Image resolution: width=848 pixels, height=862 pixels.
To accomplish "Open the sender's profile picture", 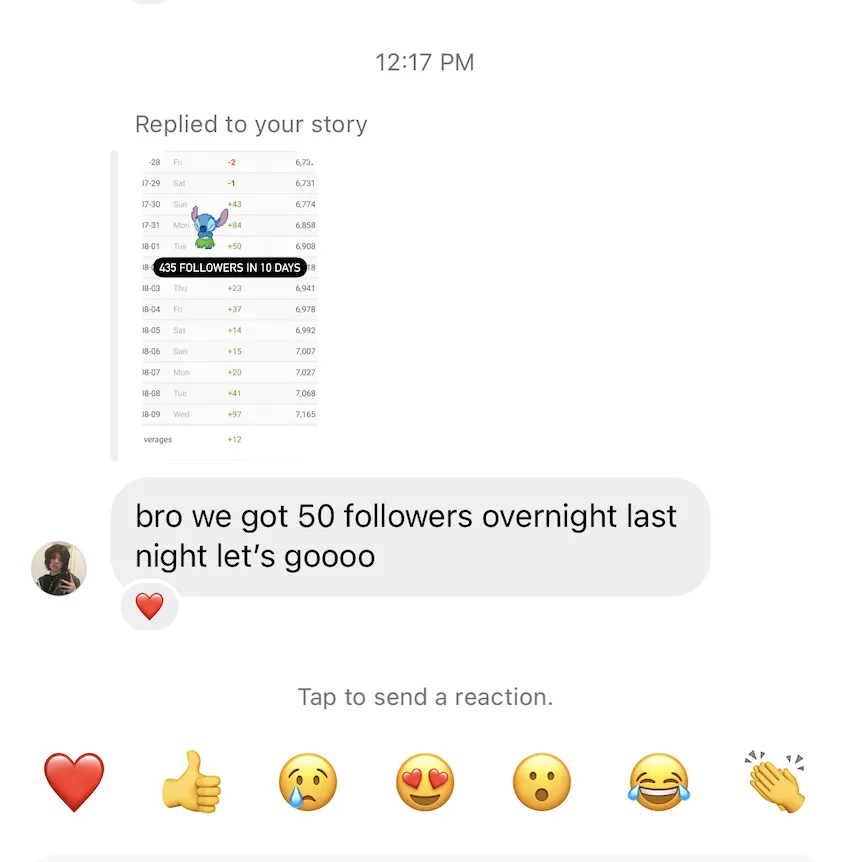I will pyautogui.click(x=59, y=568).
